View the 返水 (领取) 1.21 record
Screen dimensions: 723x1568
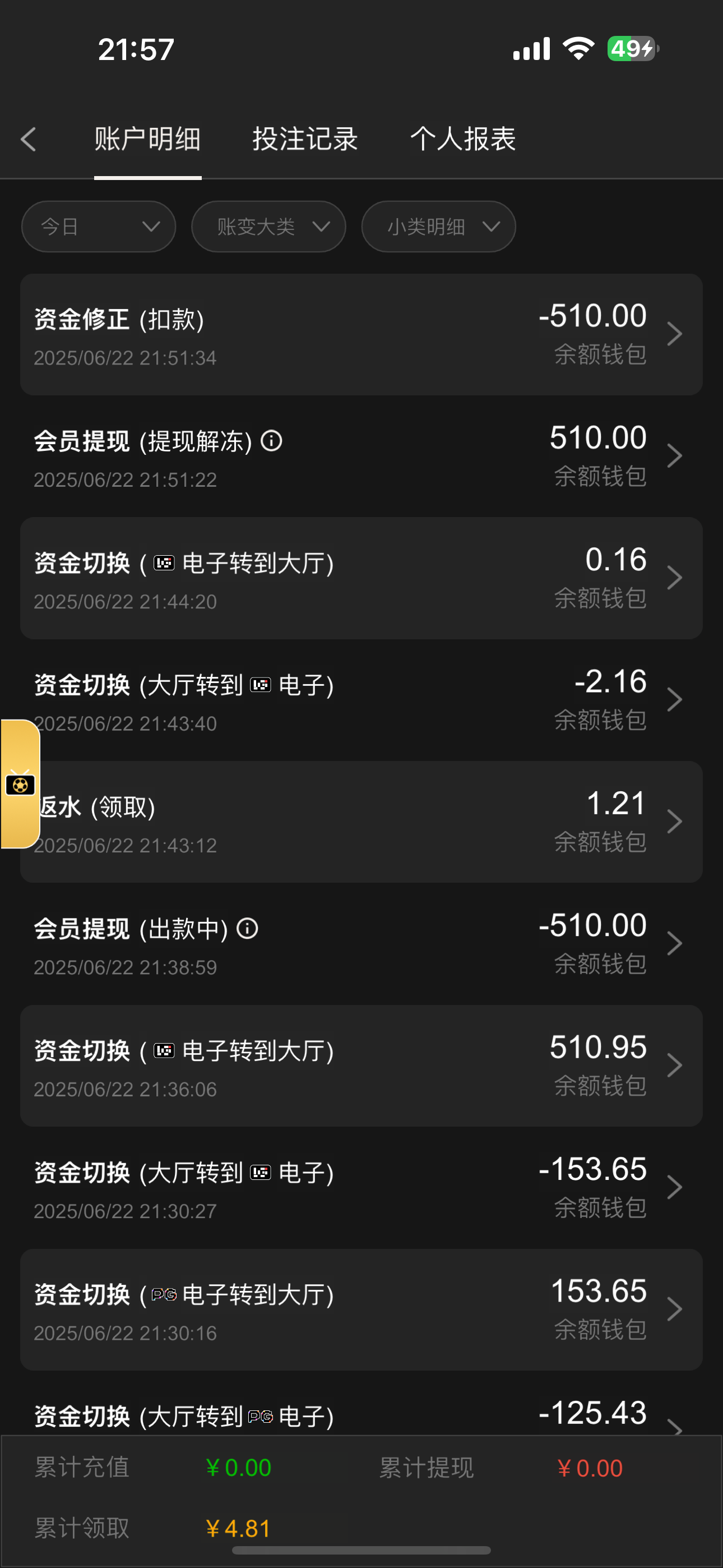coord(361,822)
